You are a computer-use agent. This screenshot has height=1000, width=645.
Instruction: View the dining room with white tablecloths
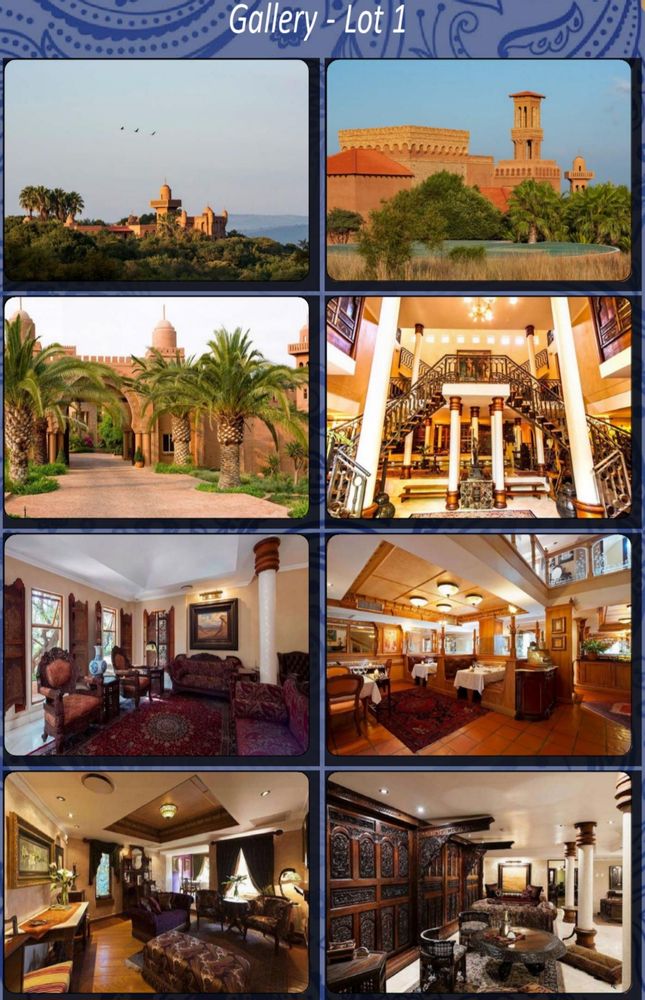pos(479,645)
